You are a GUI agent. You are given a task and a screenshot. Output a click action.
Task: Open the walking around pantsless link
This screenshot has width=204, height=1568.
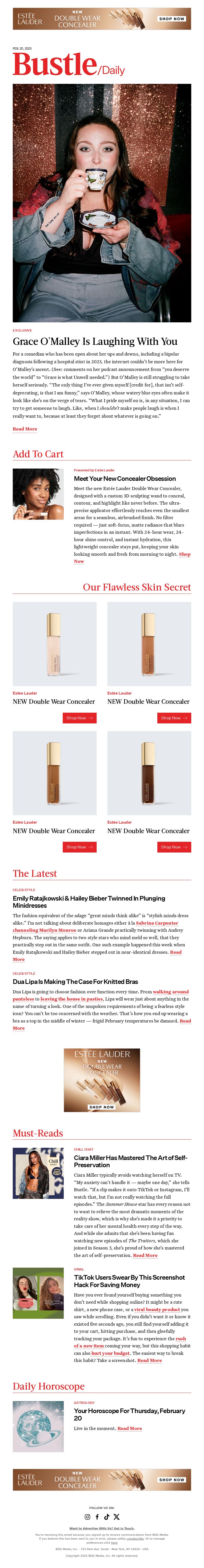coord(171,992)
